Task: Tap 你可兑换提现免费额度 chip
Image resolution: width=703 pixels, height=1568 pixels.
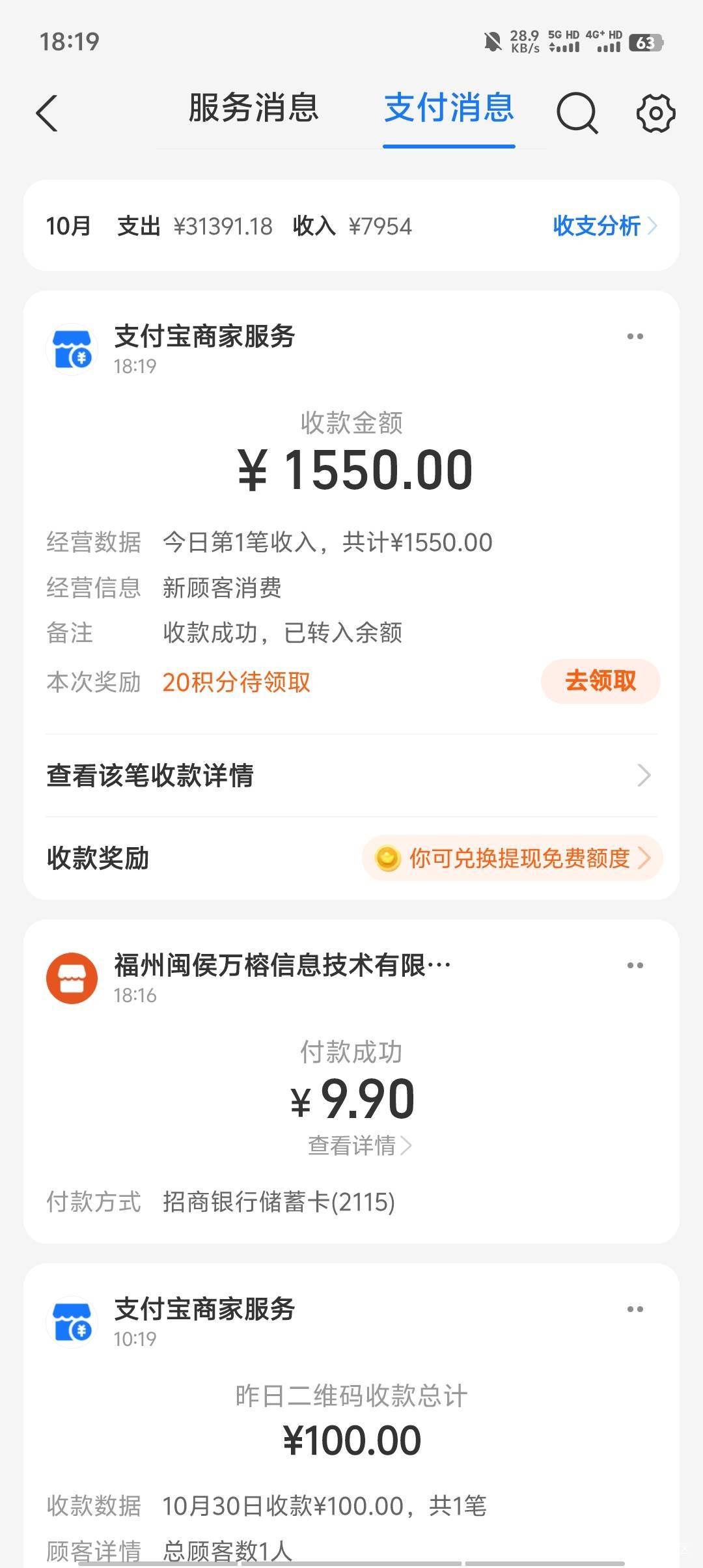Action: (x=512, y=858)
